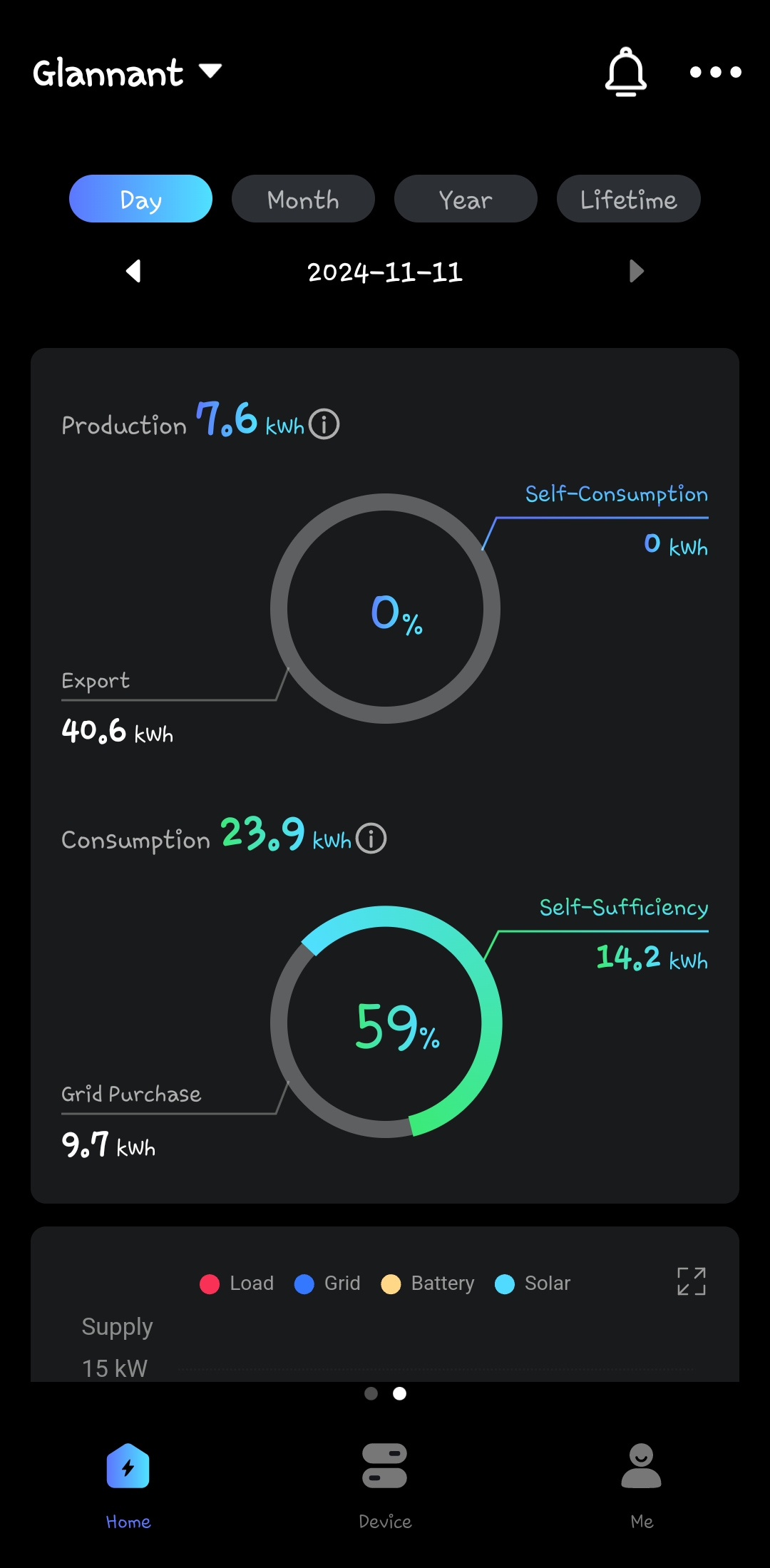Image resolution: width=770 pixels, height=1568 pixels.
Task: Open the Device tab
Action: 385,1482
